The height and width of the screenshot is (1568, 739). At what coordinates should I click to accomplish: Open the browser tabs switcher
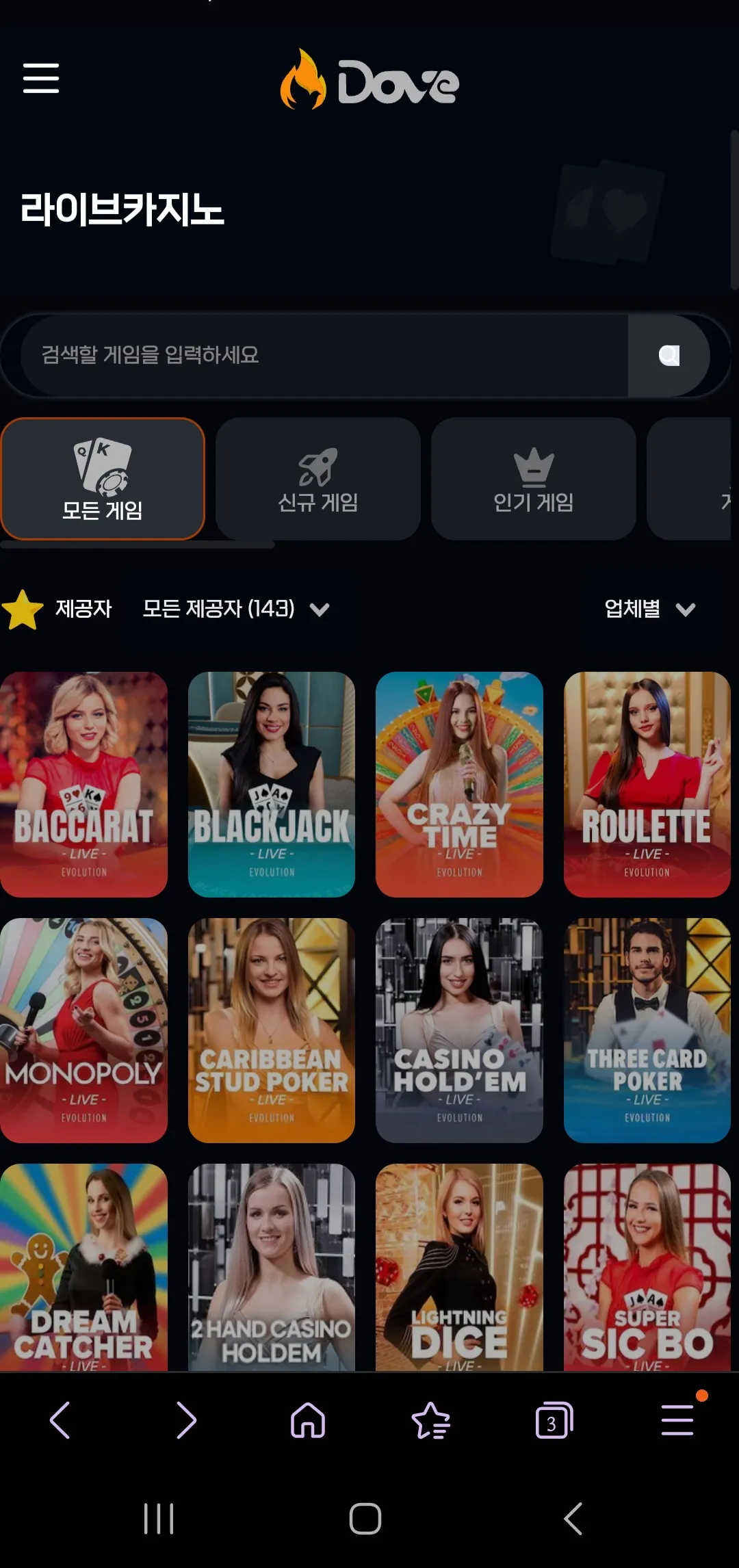point(554,1421)
